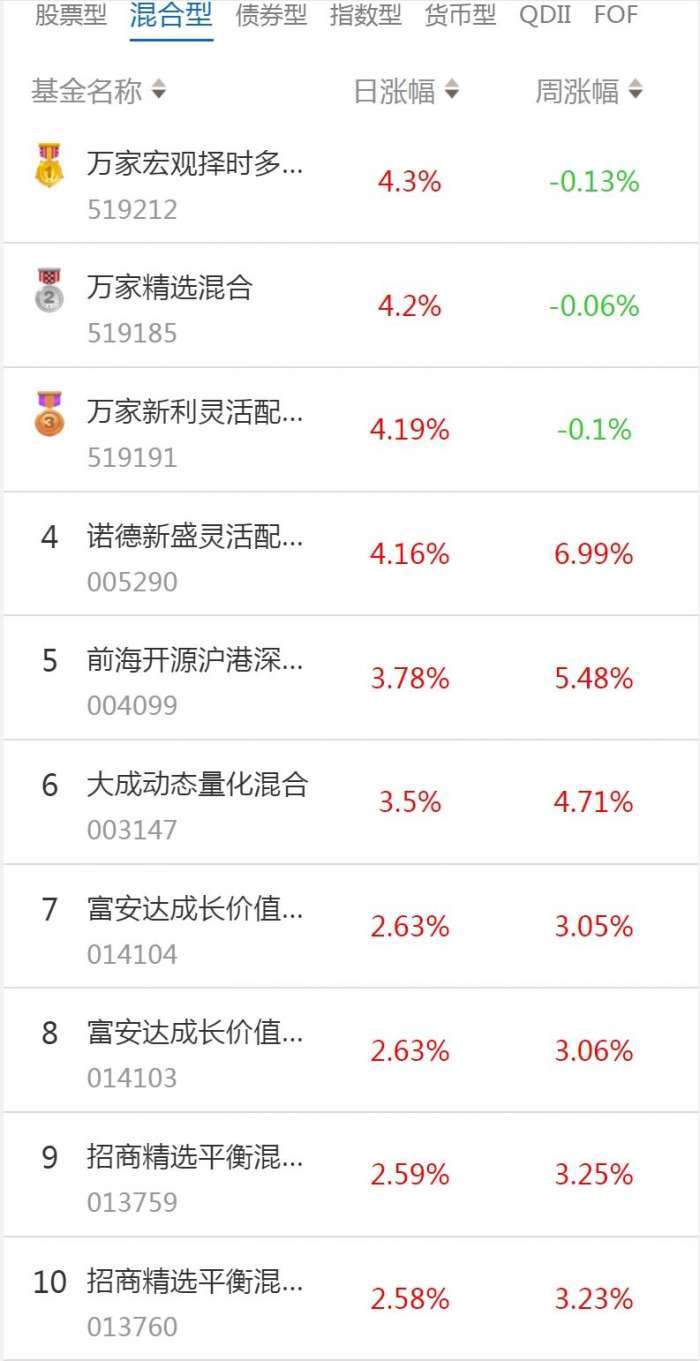Open the 指数型 tab
Screen dimensions: 700x1361
(365, 16)
